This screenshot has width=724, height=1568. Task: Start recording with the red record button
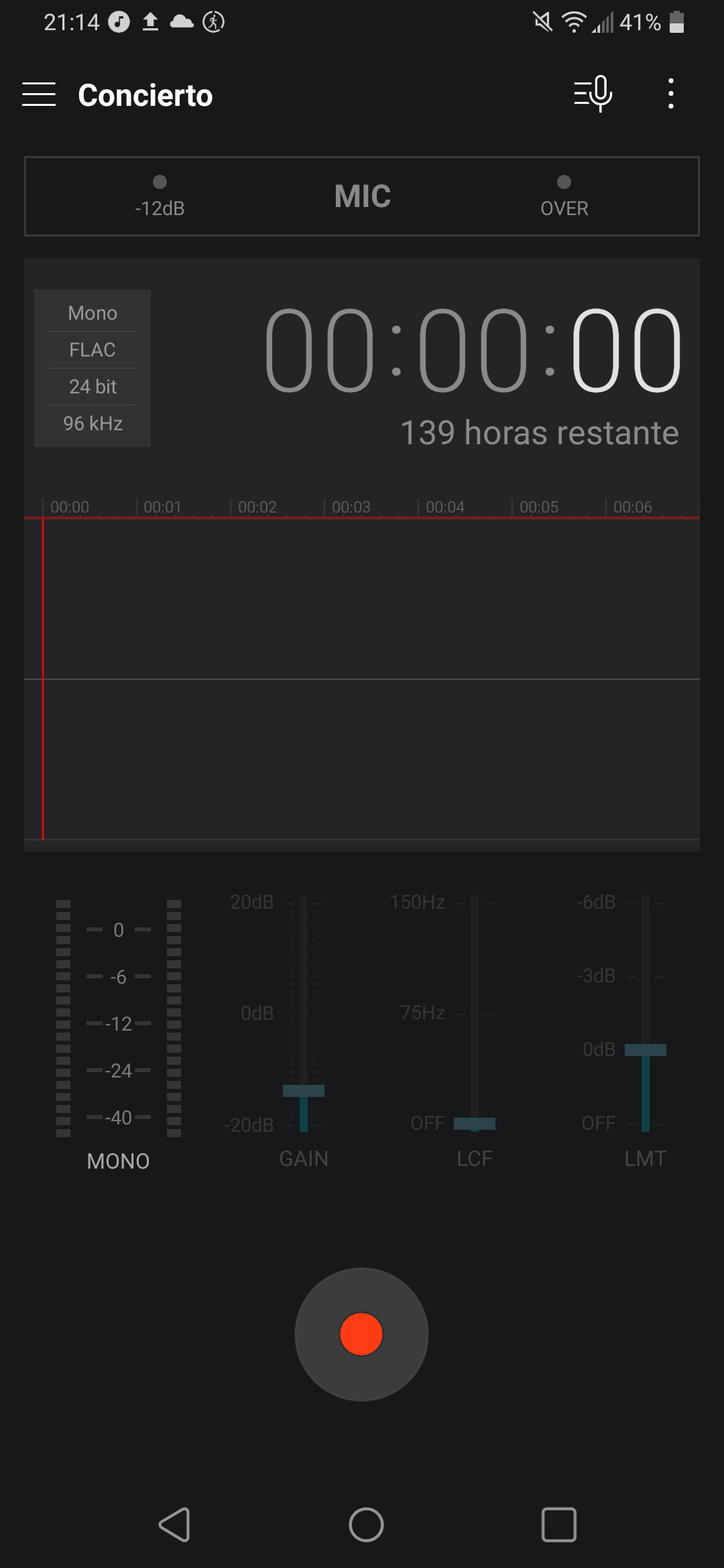pyautogui.click(x=361, y=1333)
